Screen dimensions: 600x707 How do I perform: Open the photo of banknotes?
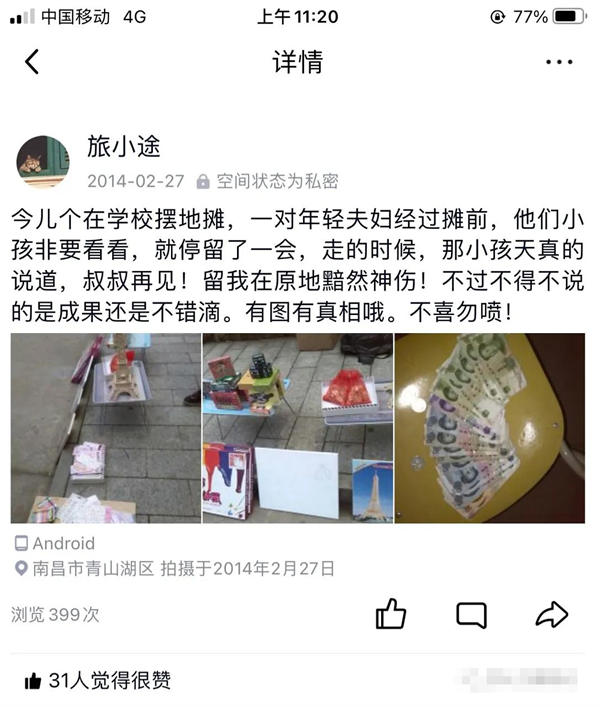[x=489, y=428]
